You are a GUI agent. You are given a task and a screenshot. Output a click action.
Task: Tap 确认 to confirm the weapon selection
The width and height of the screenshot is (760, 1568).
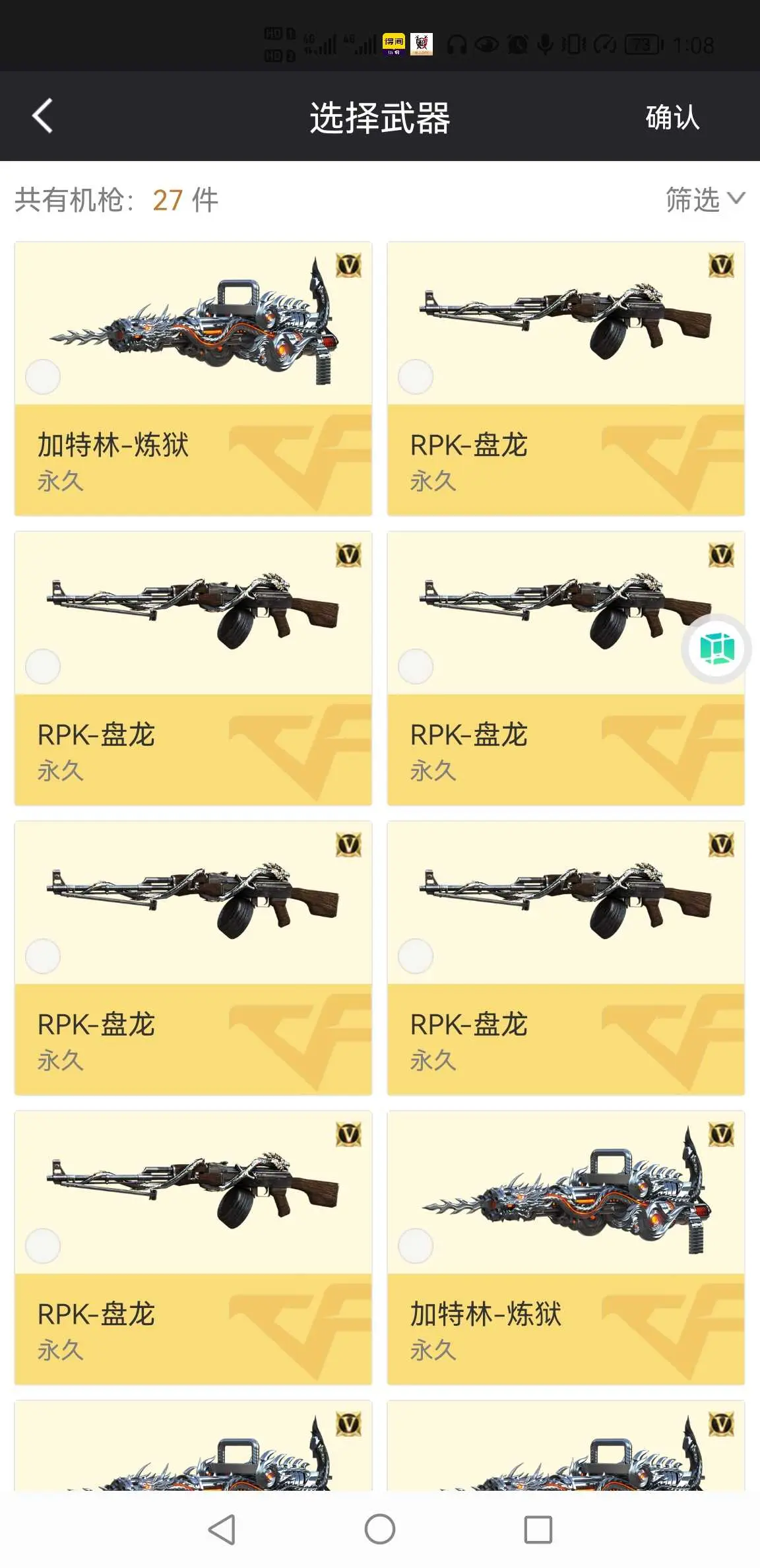point(672,117)
